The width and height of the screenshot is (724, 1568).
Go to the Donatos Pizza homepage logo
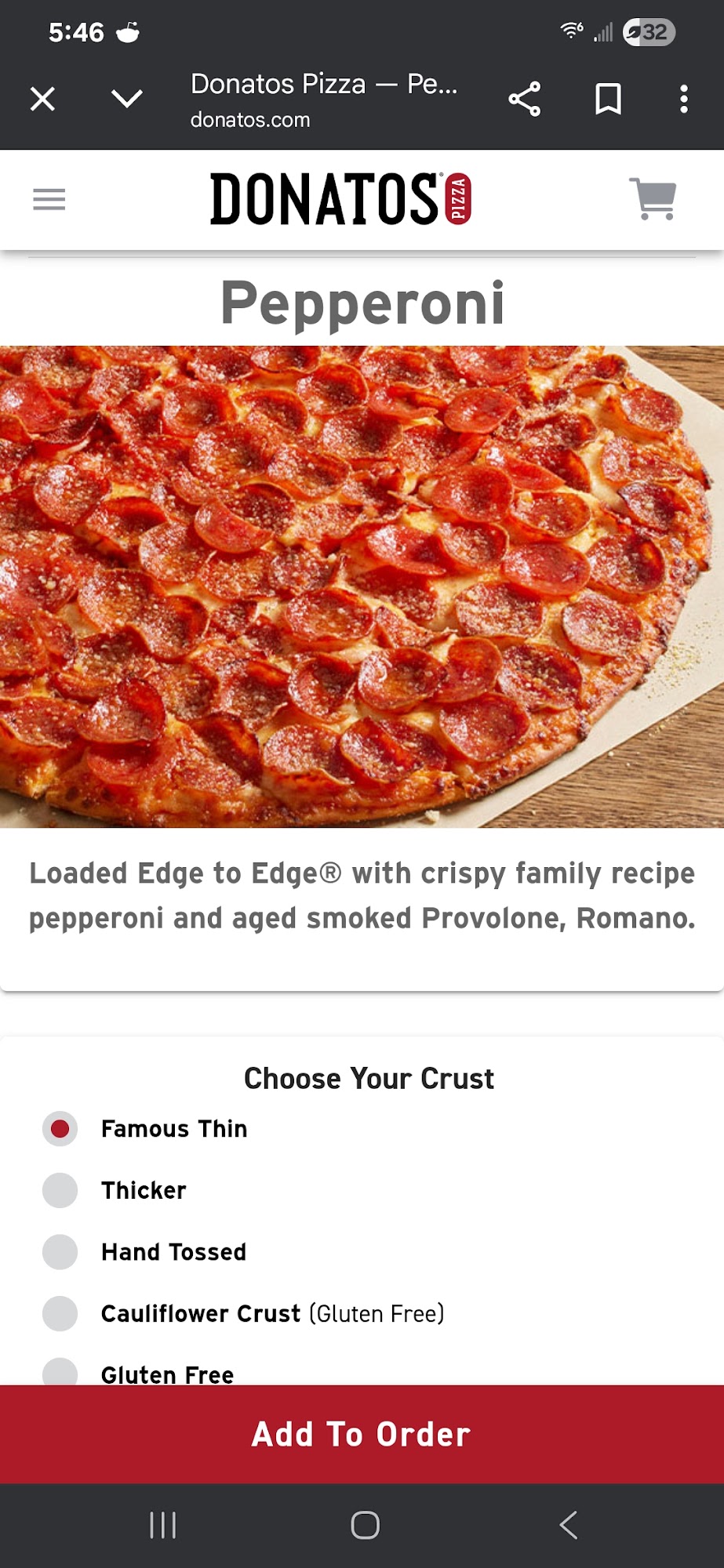340,199
